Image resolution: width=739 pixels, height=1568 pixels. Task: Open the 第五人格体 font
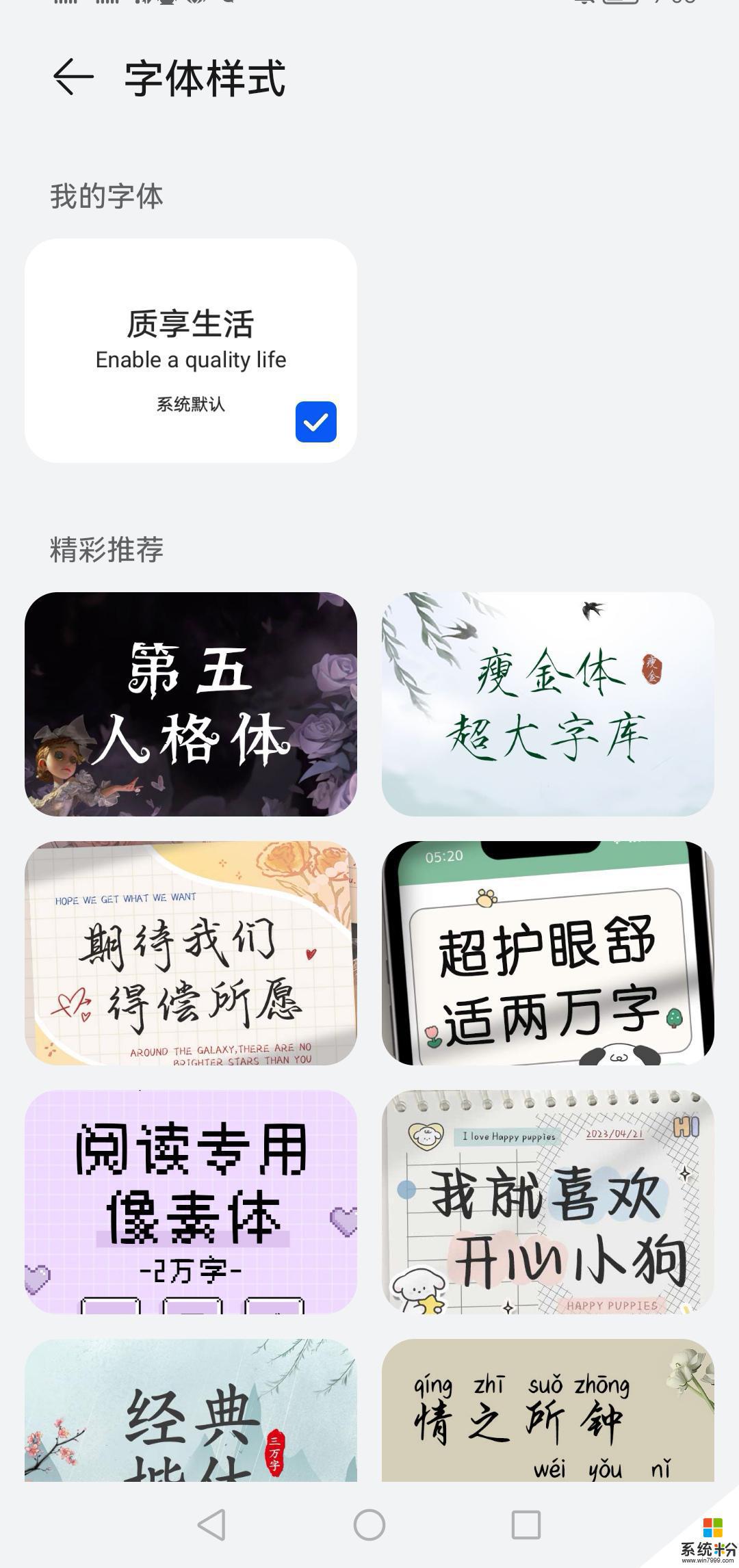pyautogui.click(x=191, y=704)
